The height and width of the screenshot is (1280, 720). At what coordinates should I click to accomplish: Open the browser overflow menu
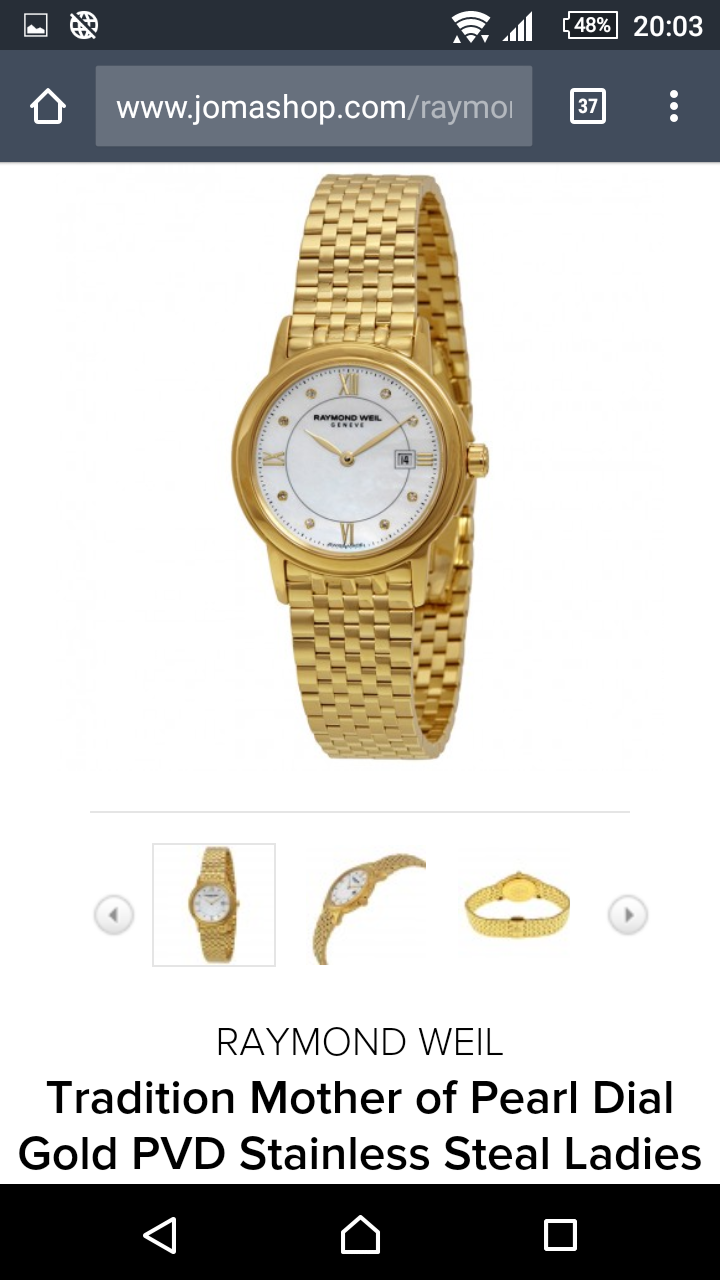[x=674, y=106]
